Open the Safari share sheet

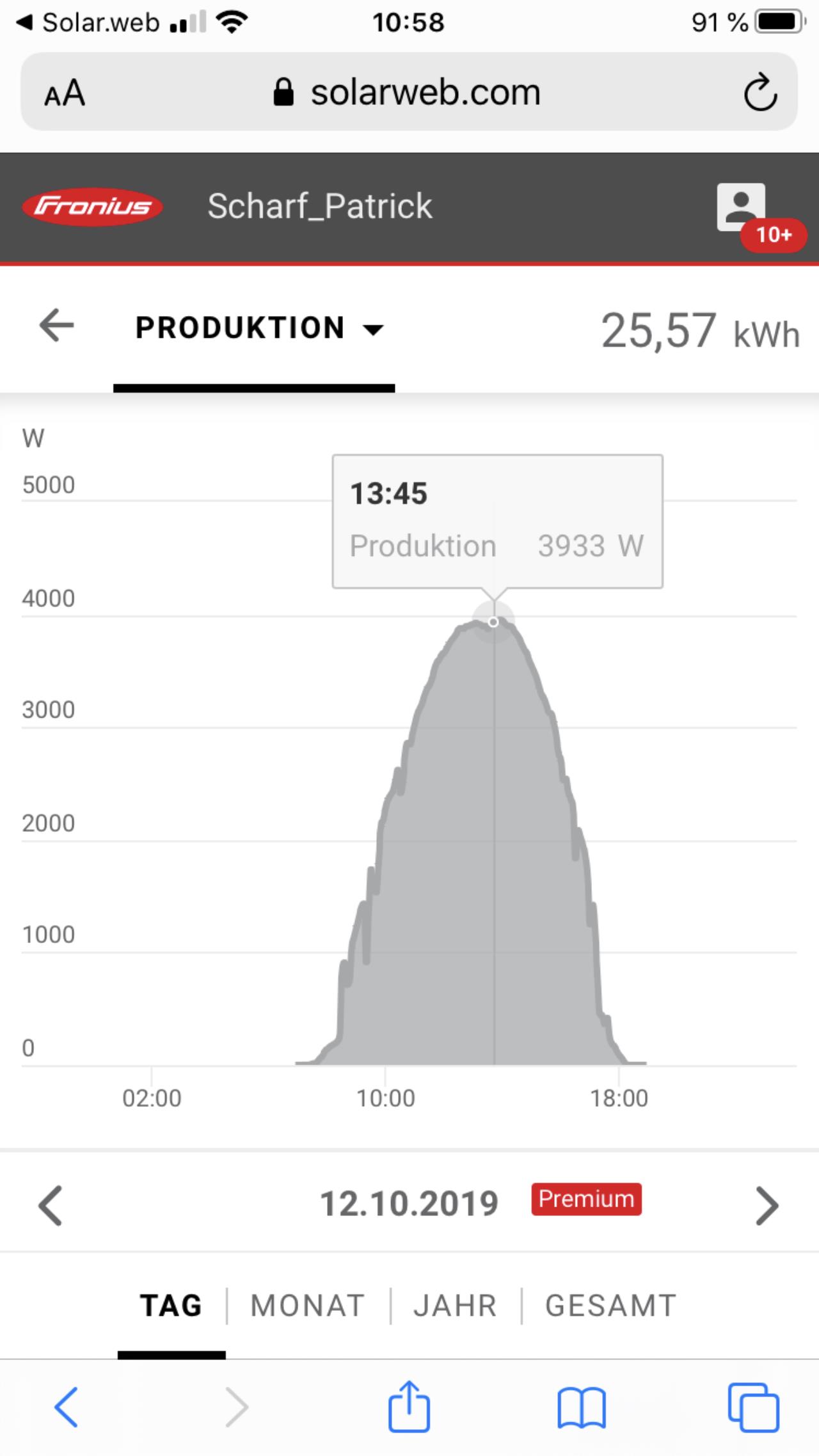click(x=409, y=1405)
